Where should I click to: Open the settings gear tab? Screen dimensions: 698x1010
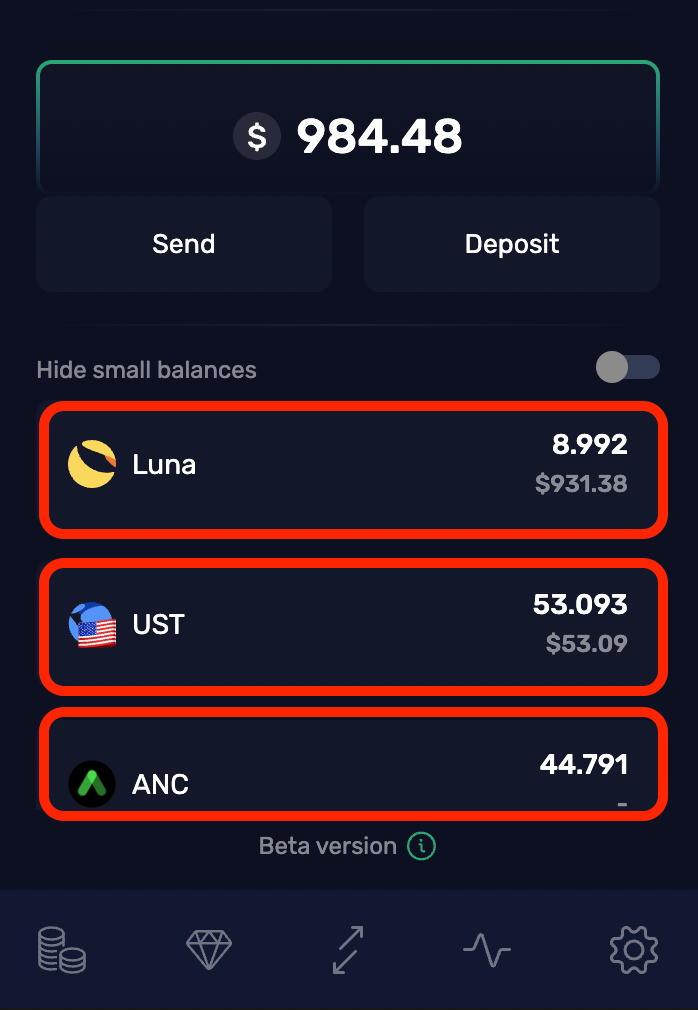[x=634, y=949]
